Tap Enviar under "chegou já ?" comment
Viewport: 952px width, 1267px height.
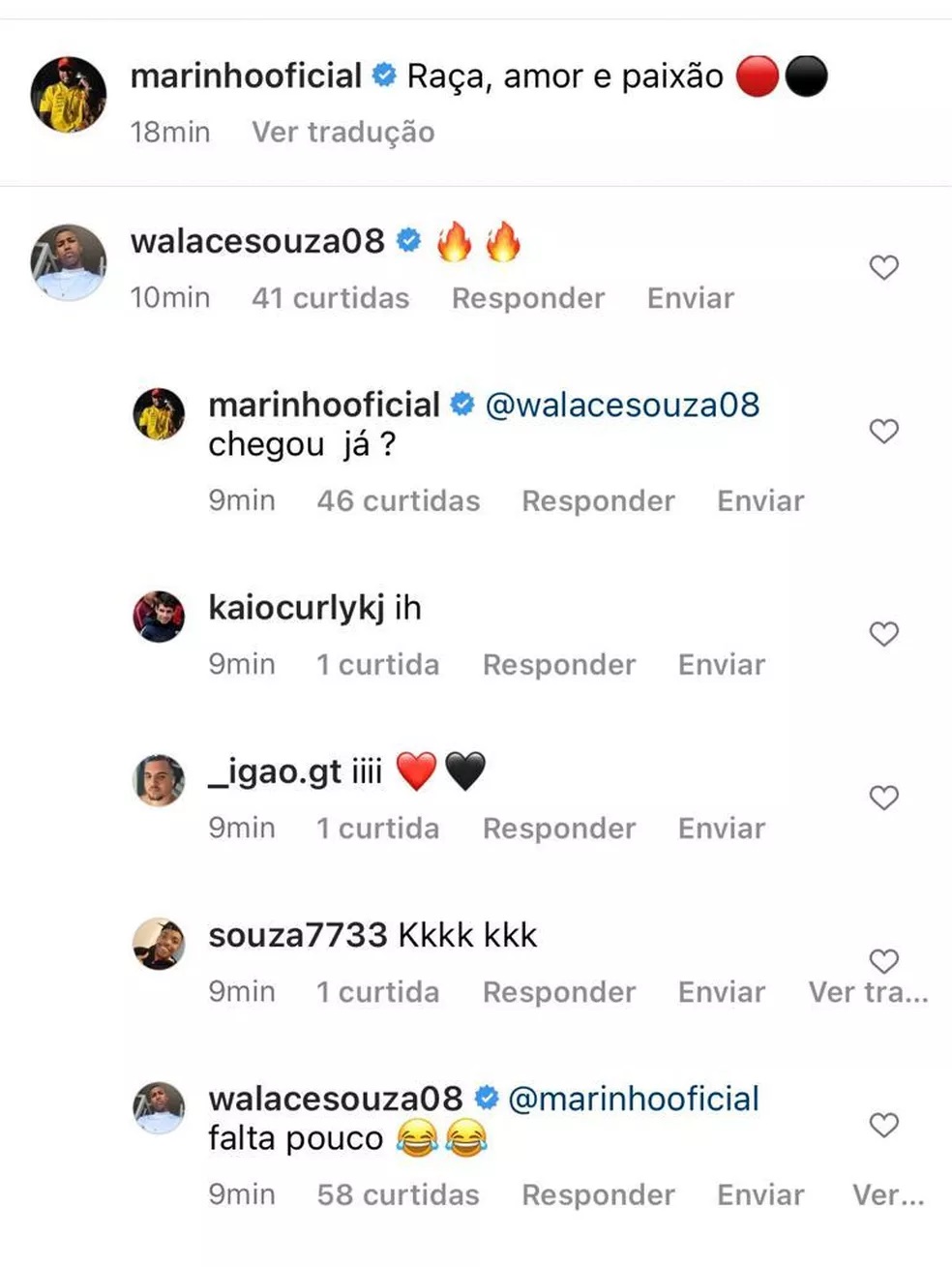(759, 500)
